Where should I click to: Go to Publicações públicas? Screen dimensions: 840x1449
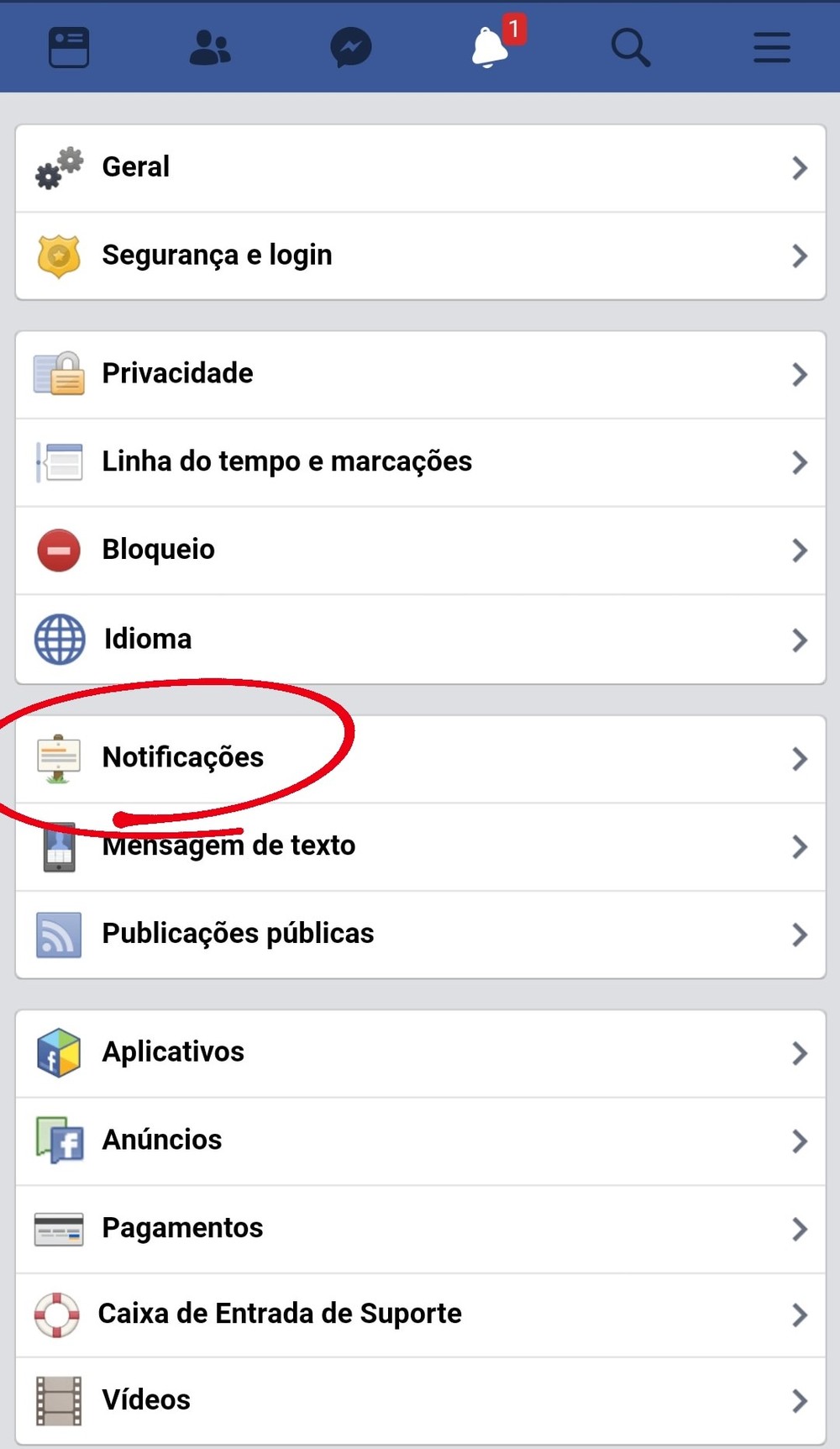point(420,934)
